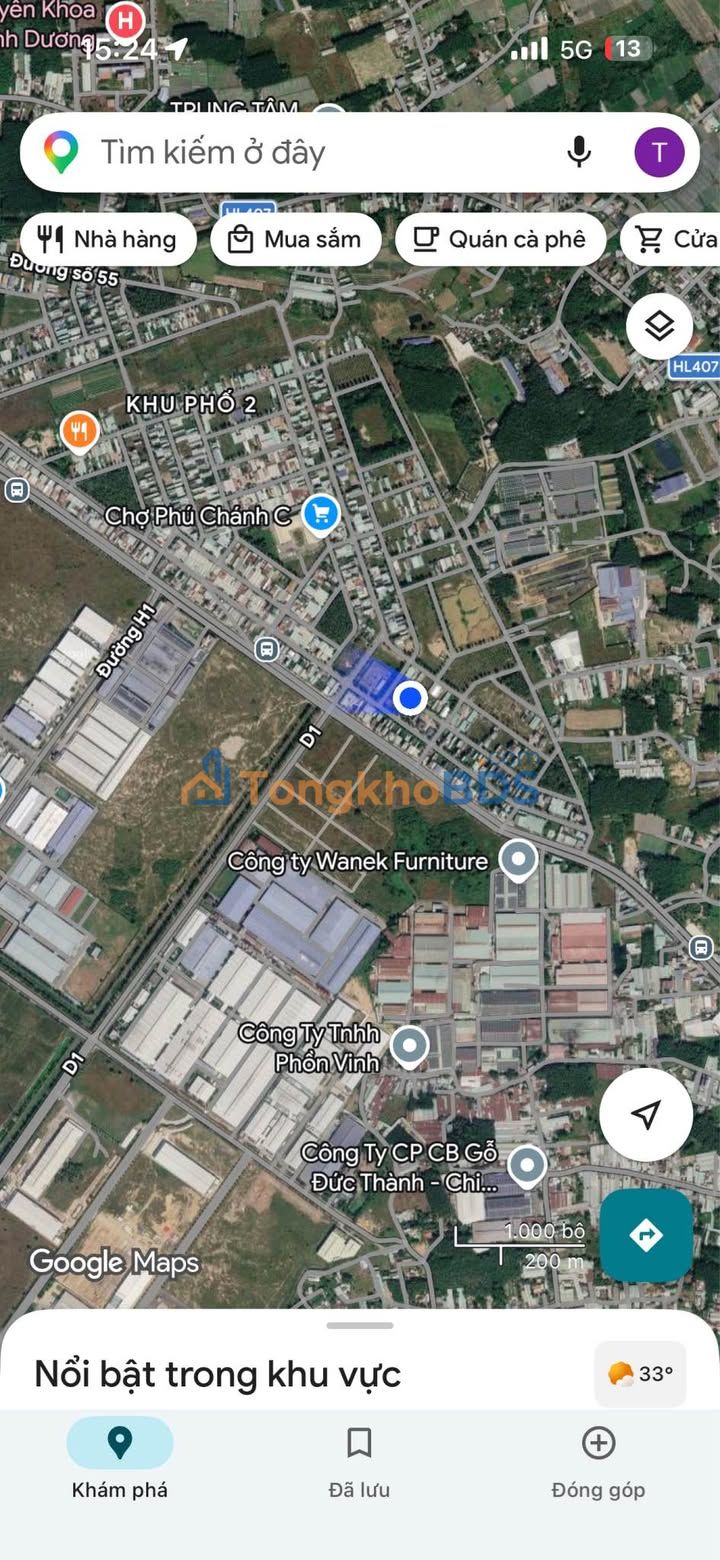Choose the Quán cà phê chip
The image size is (720, 1560).
[500, 240]
